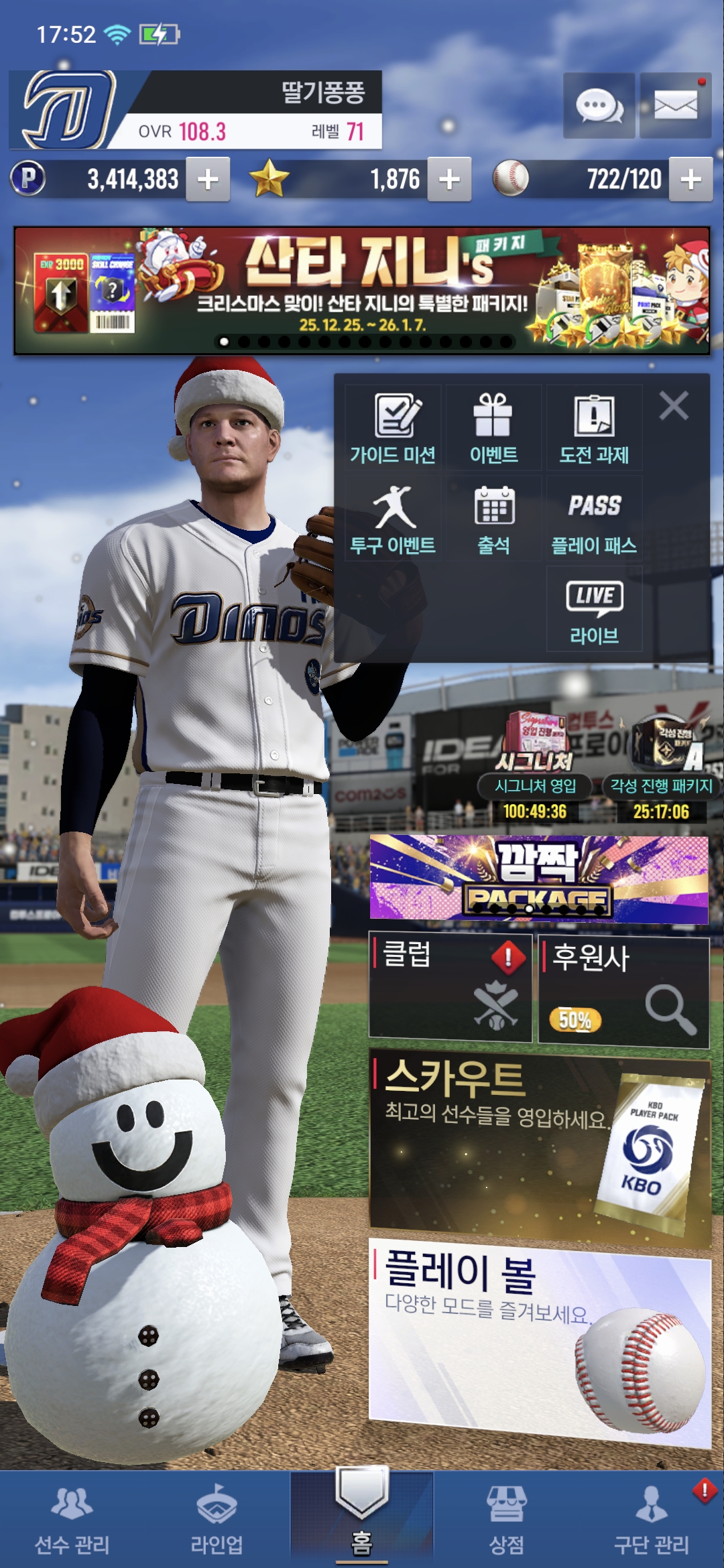Image resolution: width=724 pixels, height=1568 pixels.
Task: Open 투구 이벤트
Action: tap(394, 519)
